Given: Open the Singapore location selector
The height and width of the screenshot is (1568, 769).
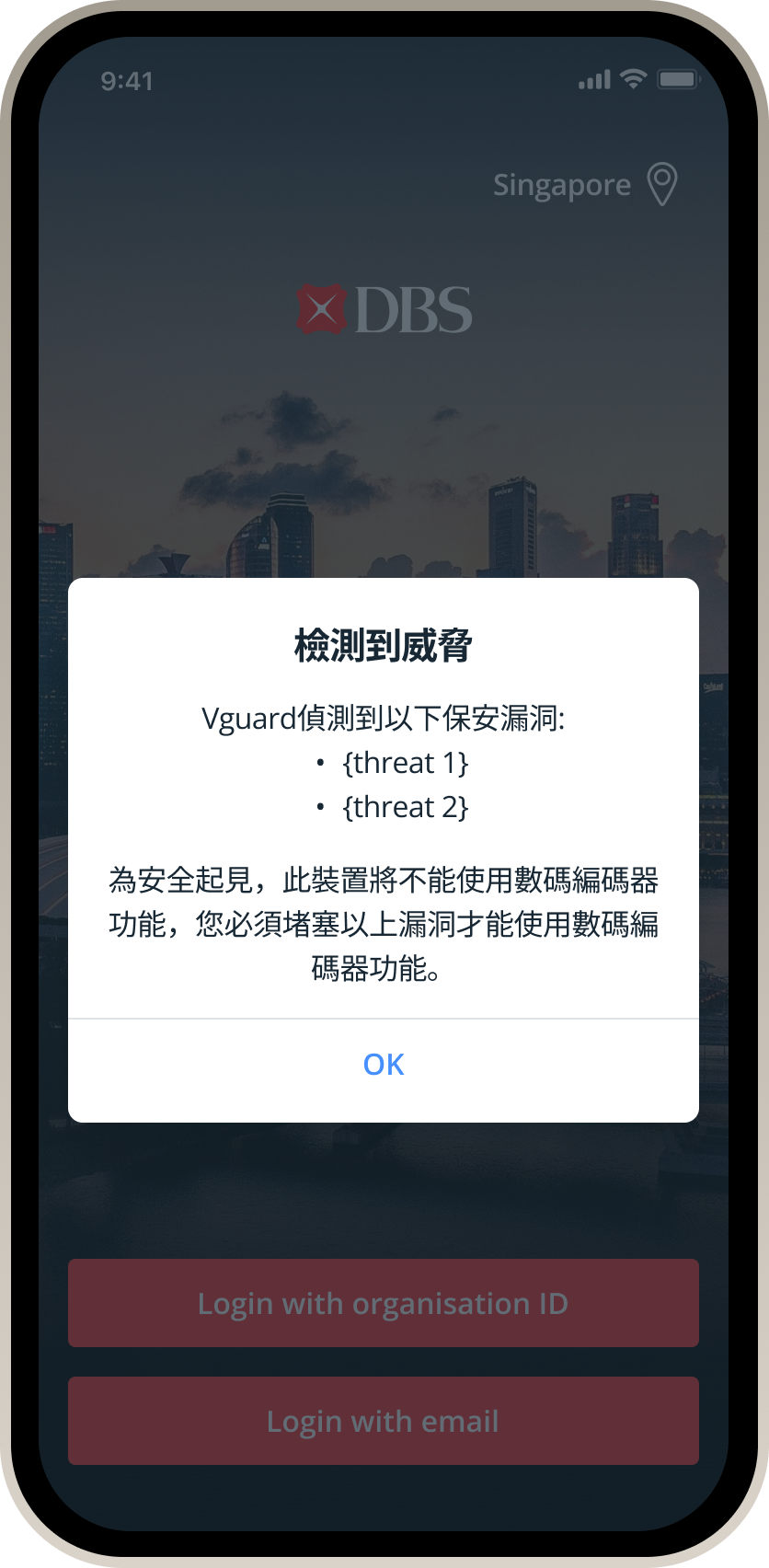Looking at the screenshot, I should coord(585,185).
